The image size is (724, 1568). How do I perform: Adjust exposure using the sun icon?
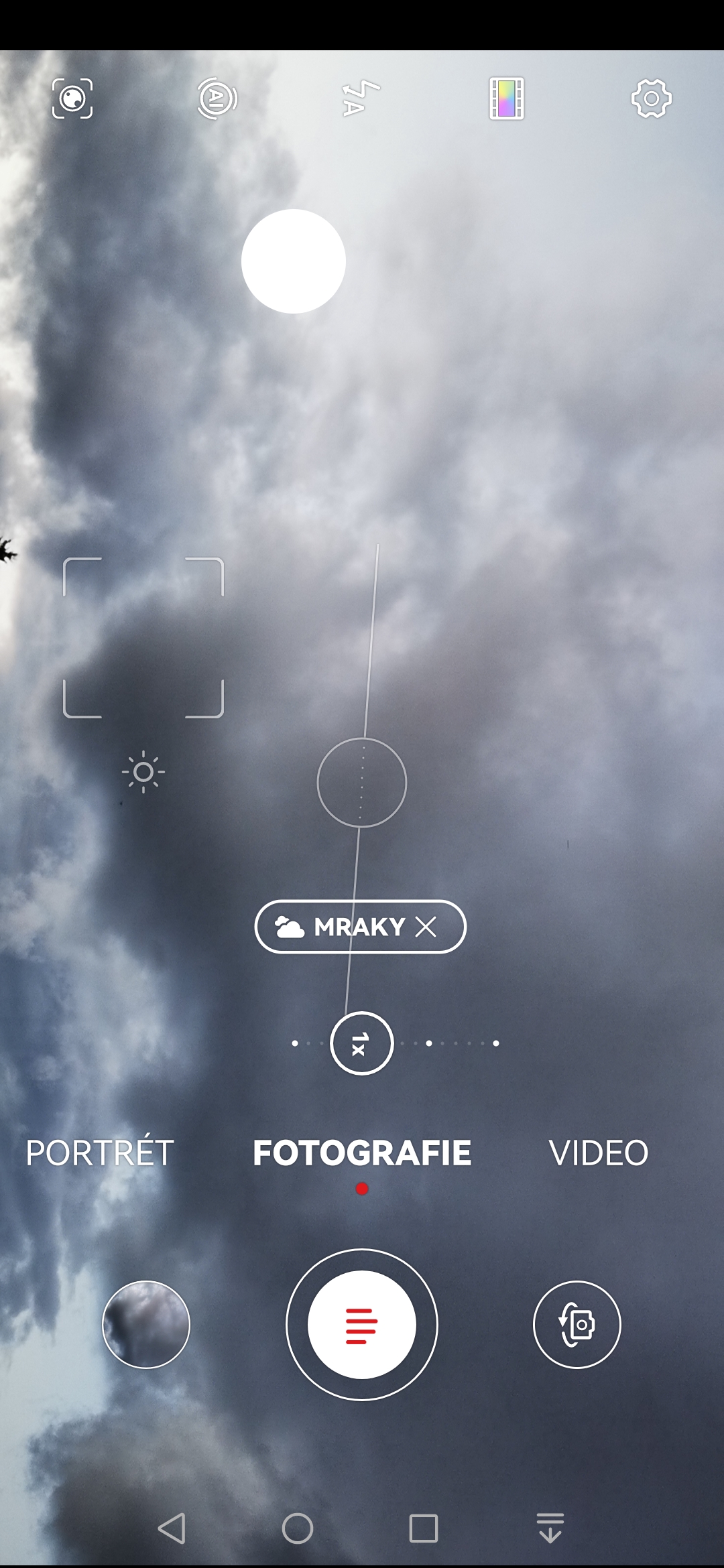coord(143,773)
